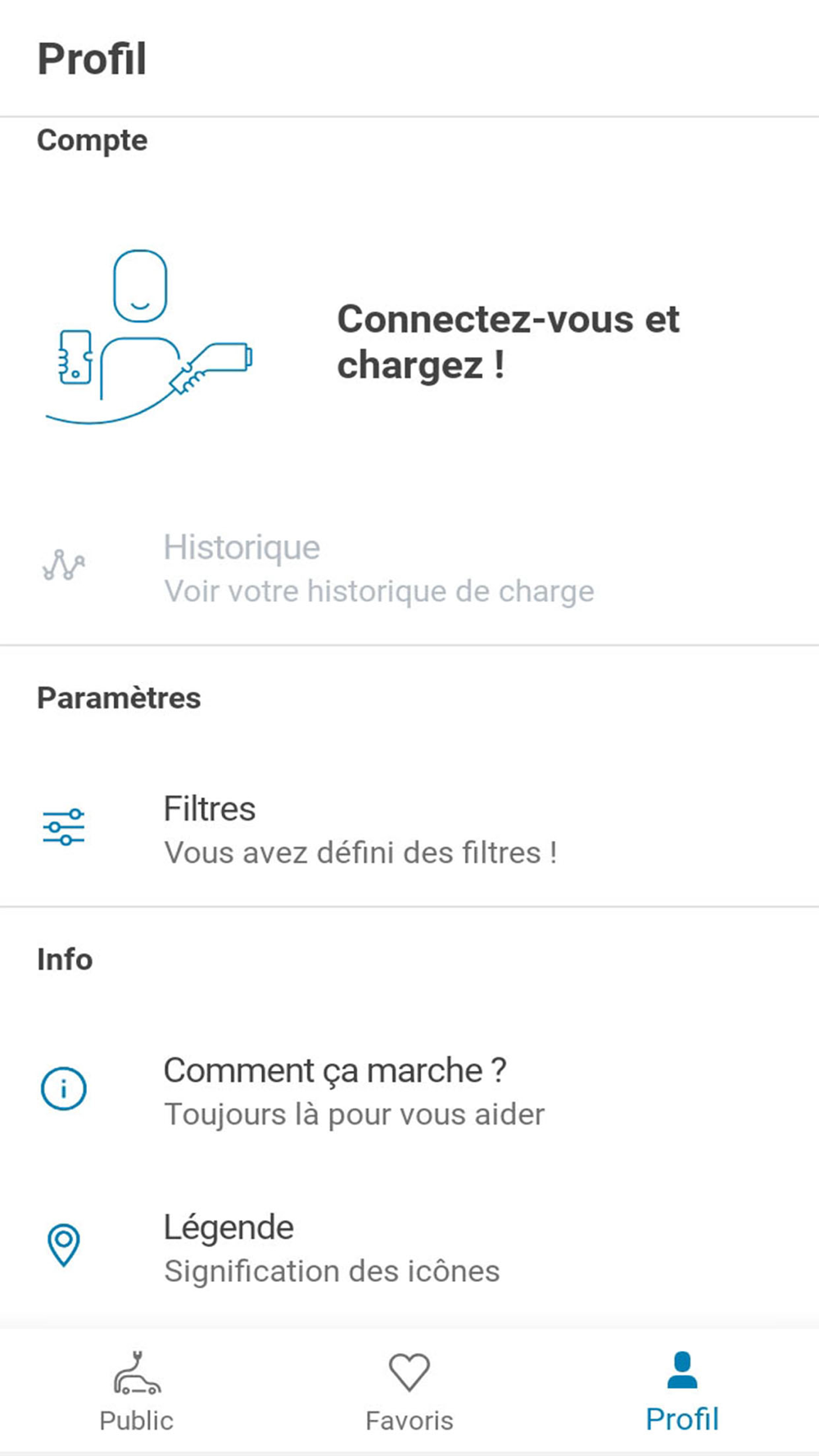Switch to the Public tab
The width and height of the screenshot is (819, 1456).
pos(137,1390)
